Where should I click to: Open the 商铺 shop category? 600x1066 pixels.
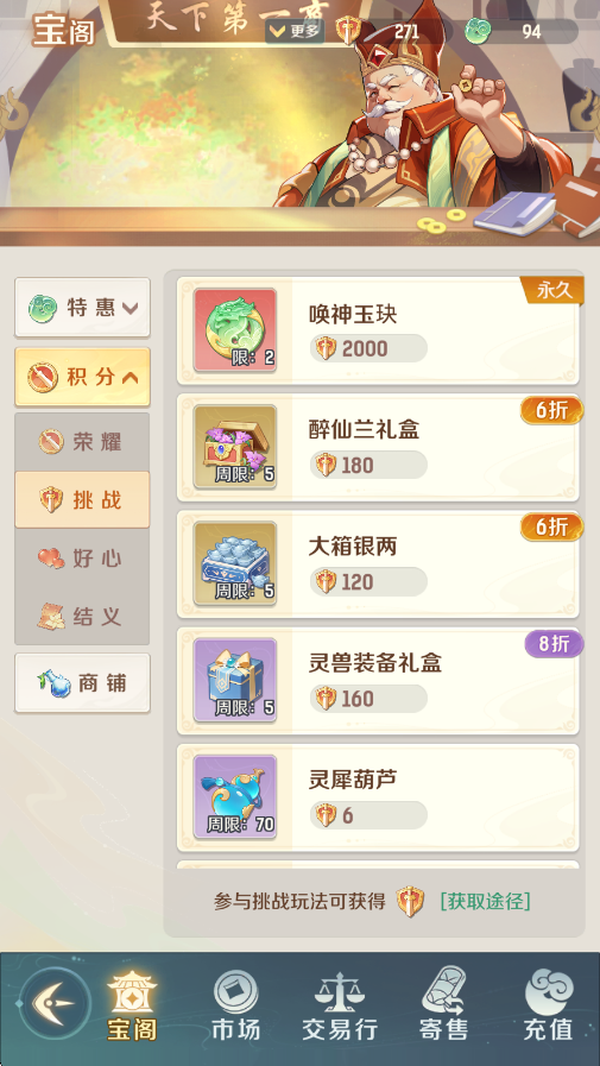(x=82, y=684)
